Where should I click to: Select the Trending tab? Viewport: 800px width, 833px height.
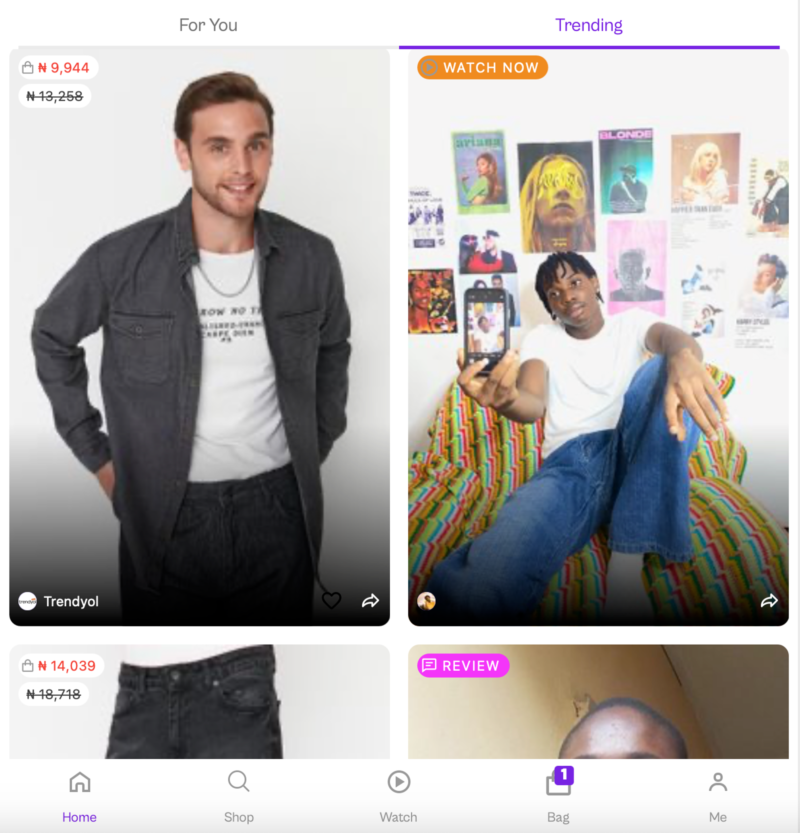(x=589, y=25)
